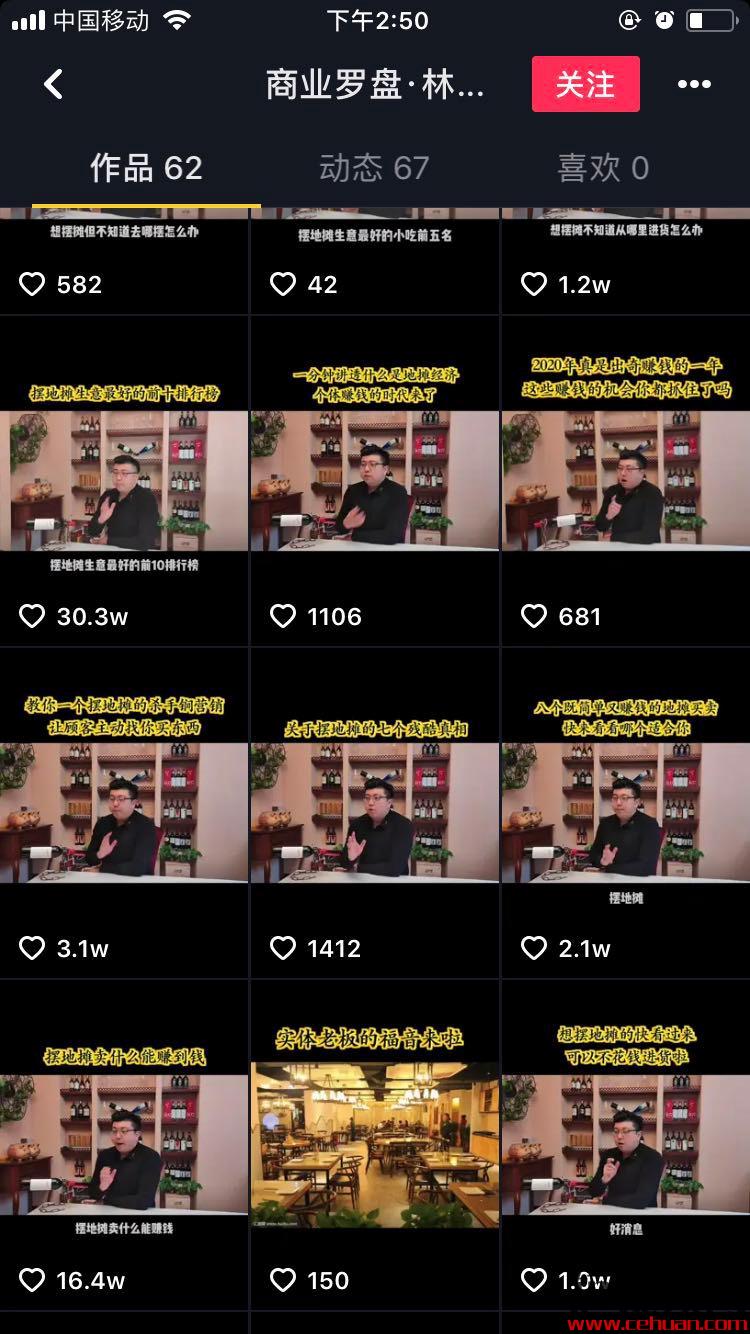Open the video with 582 likes
Image resolution: width=750 pixels, height=1334 pixels.
click(124, 262)
